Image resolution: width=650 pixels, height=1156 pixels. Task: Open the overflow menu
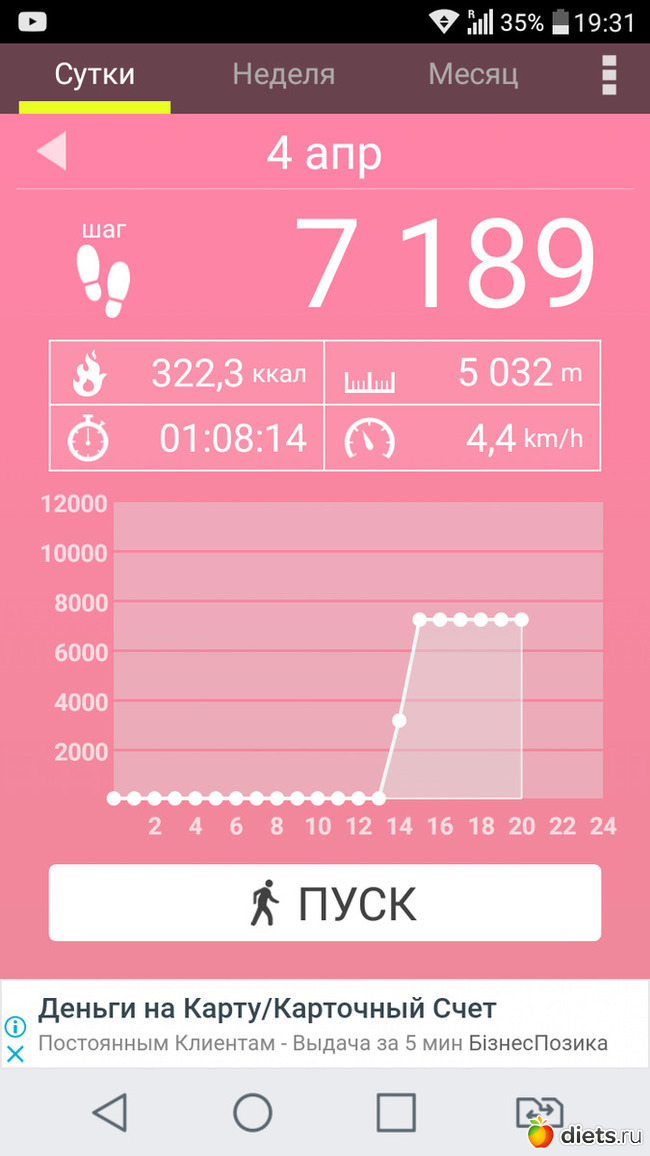(x=609, y=75)
